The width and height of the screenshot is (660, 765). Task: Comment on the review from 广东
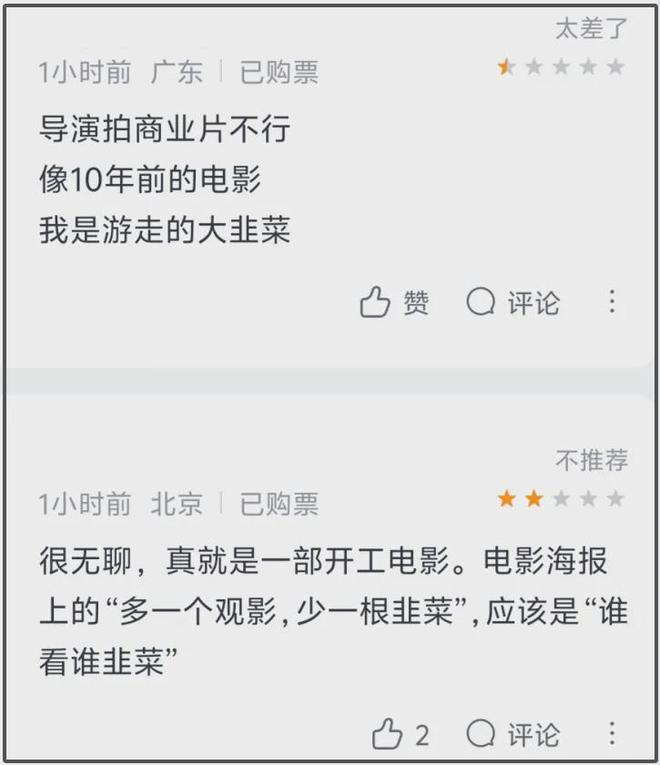click(513, 302)
